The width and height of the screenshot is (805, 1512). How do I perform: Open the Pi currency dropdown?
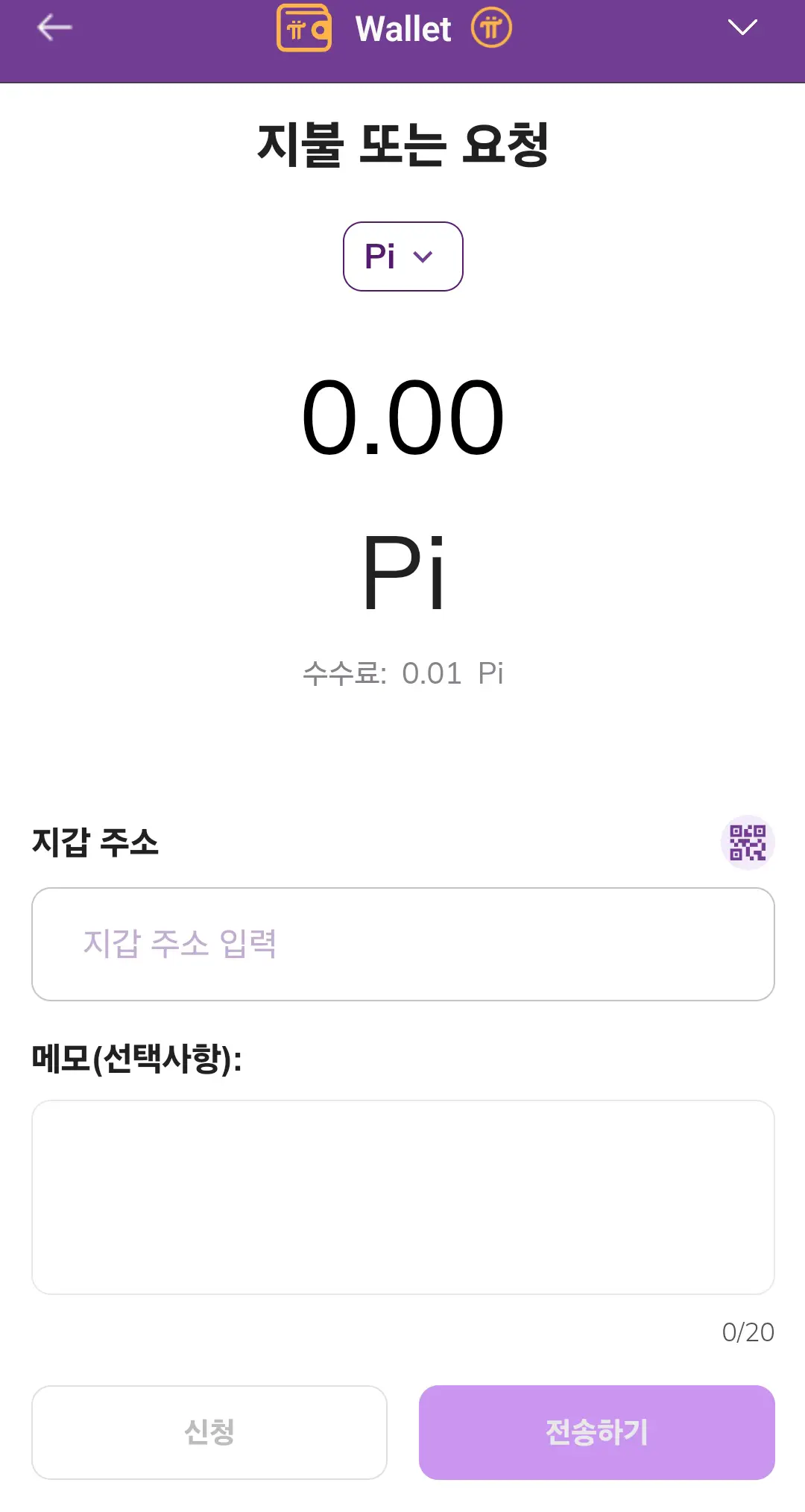tap(402, 256)
